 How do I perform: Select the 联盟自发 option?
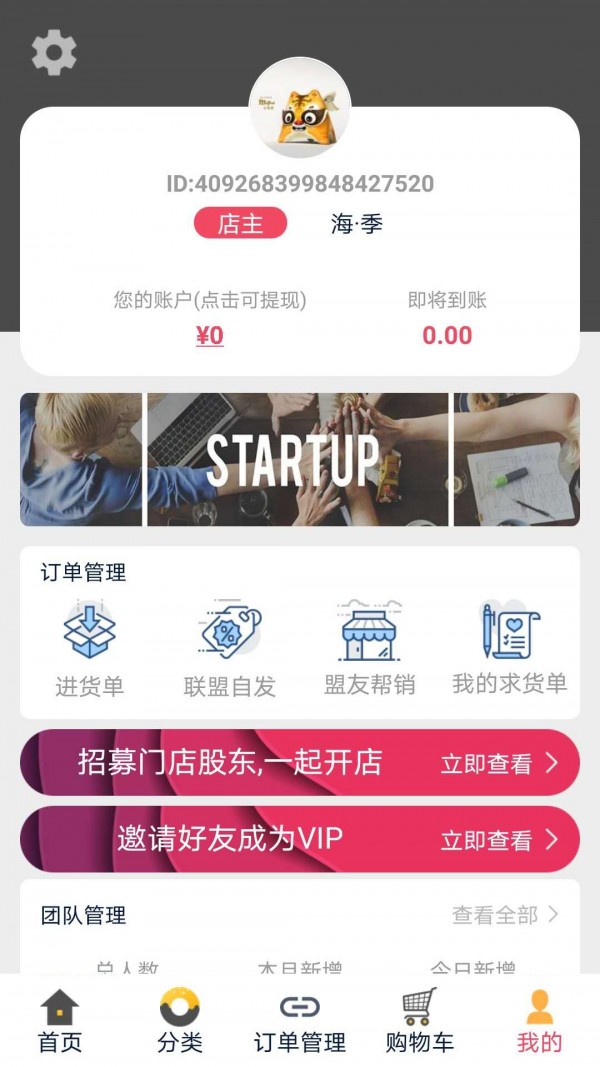pos(230,647)
